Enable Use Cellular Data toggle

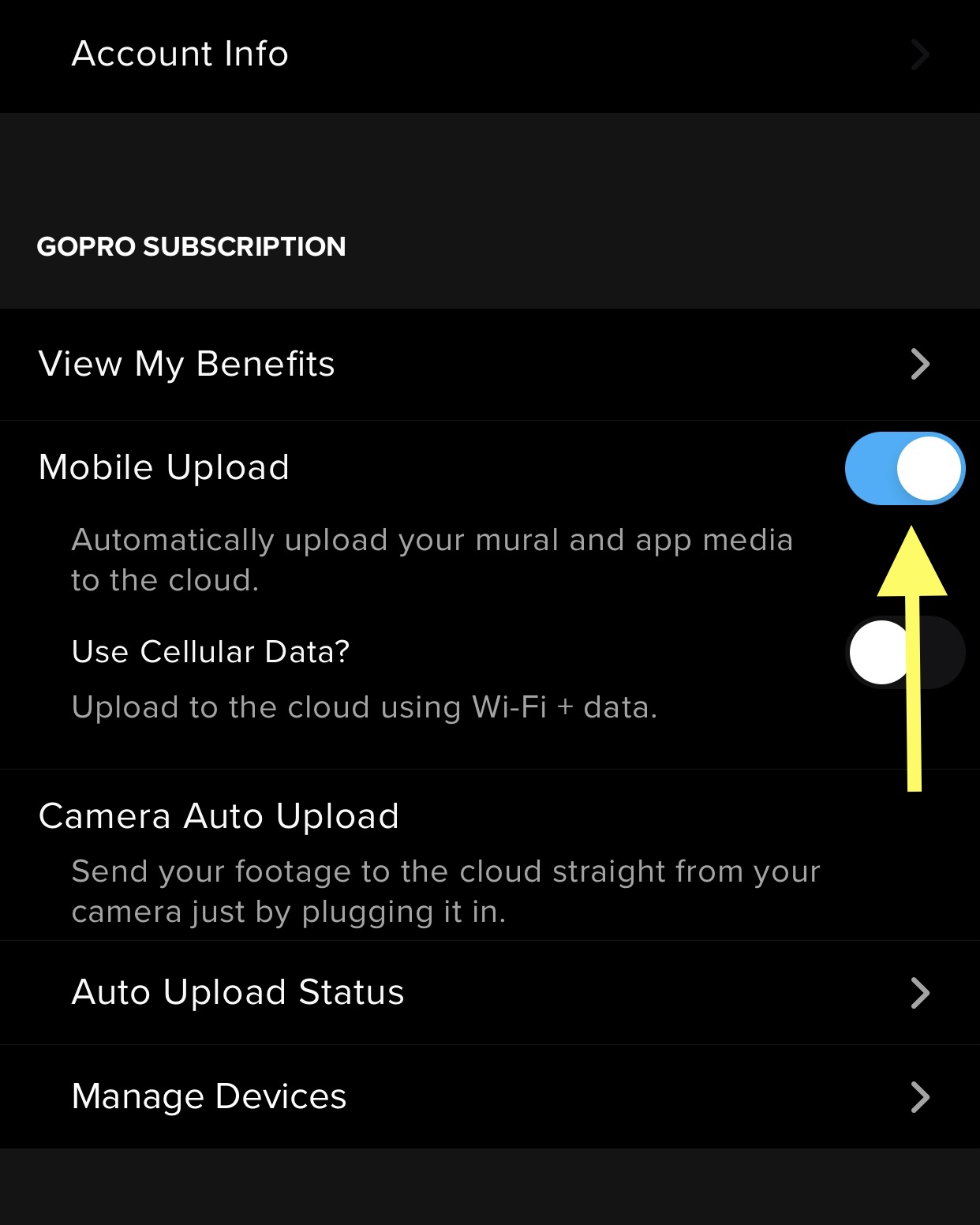[x=904, y=652]
